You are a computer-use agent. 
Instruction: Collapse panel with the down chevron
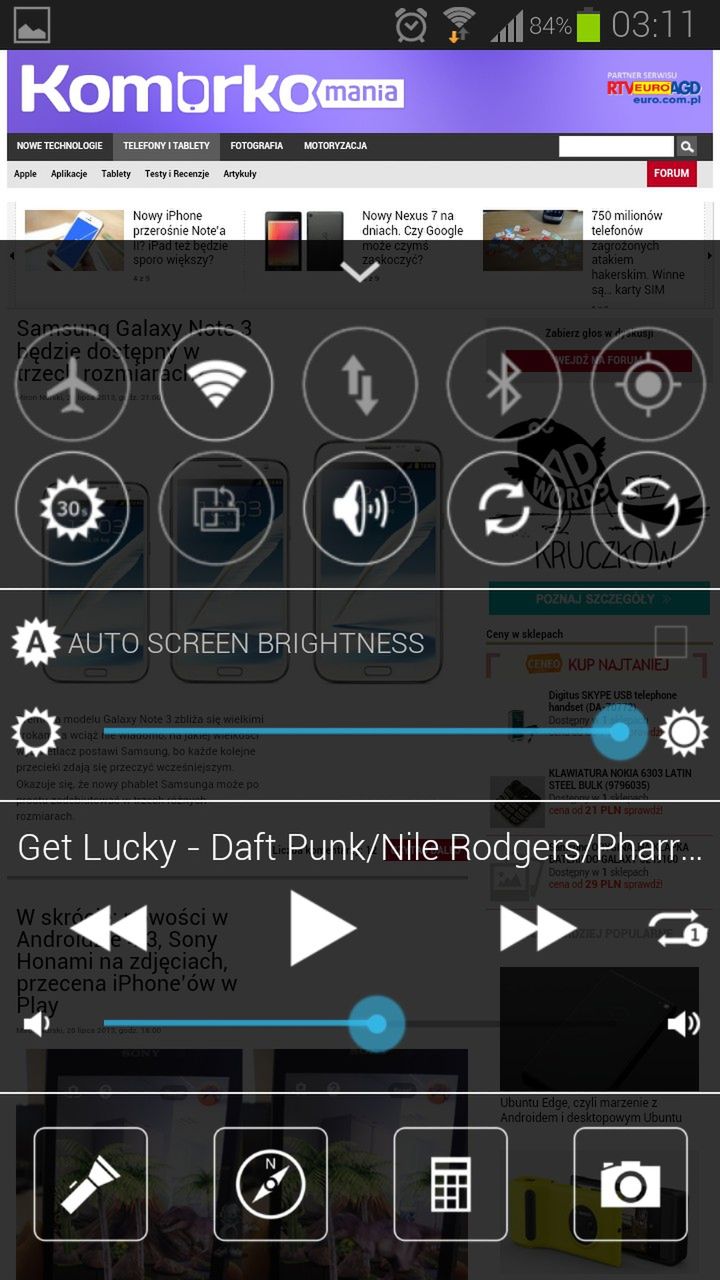coord(360,271)
